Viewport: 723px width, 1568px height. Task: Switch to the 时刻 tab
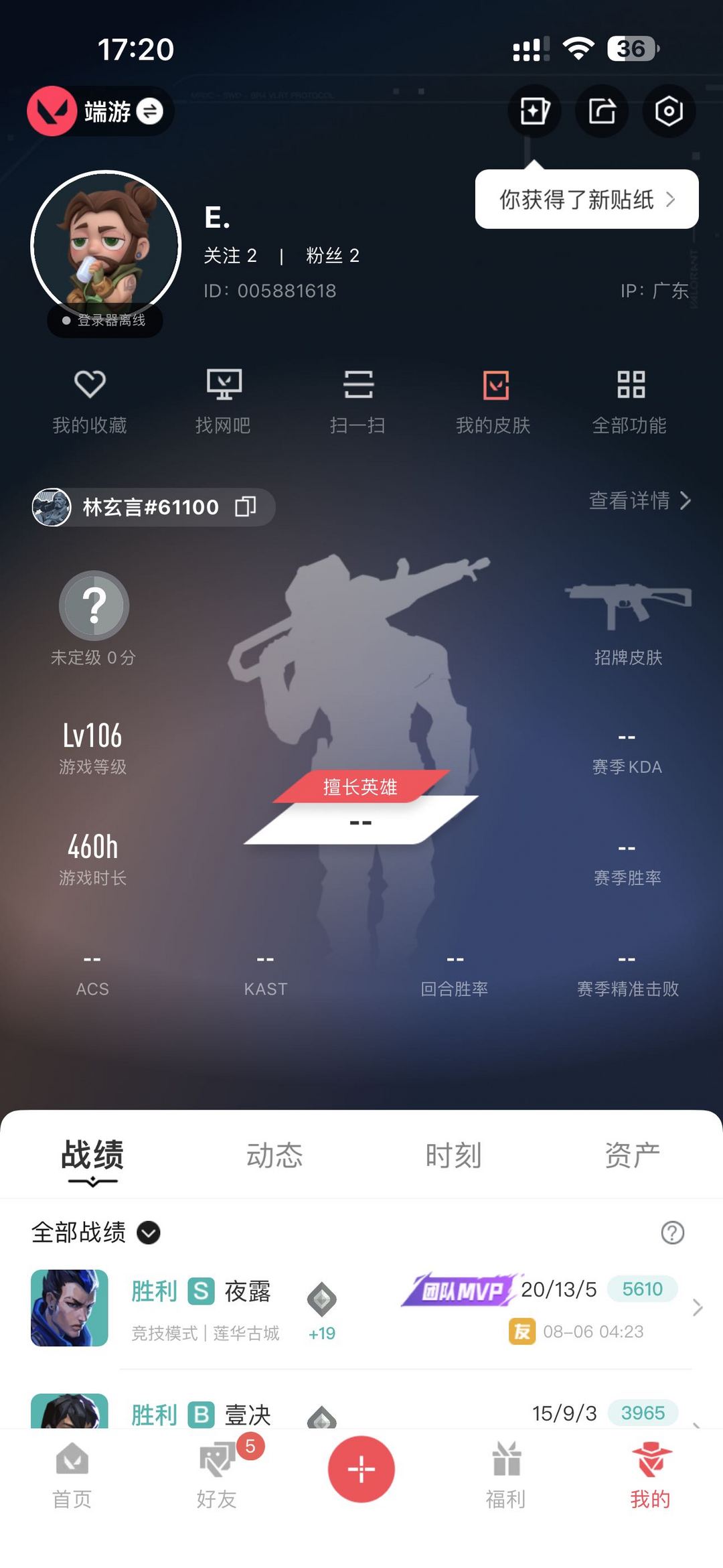click(x=453, y=1155)
